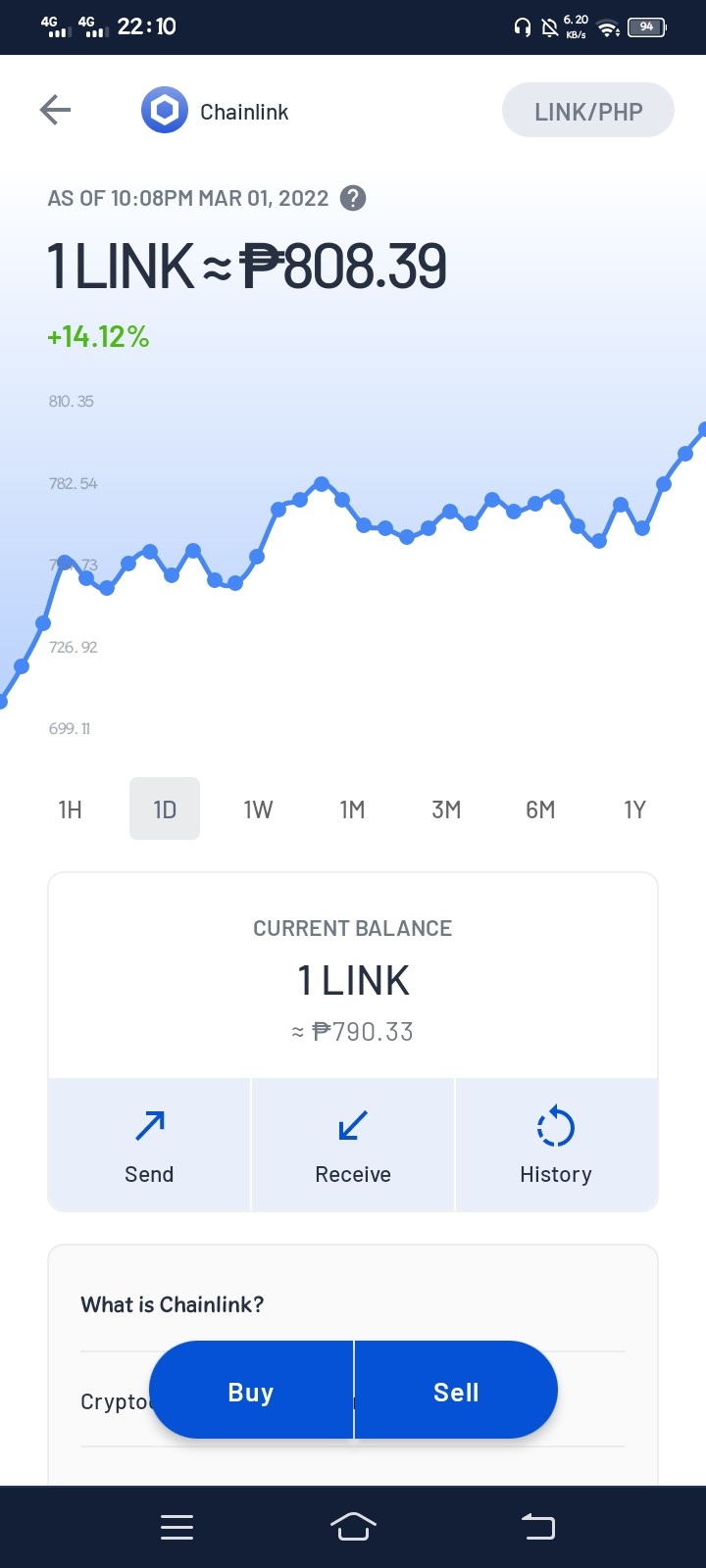
Task: Send LINK from your balance
Action: [149, 1145]
